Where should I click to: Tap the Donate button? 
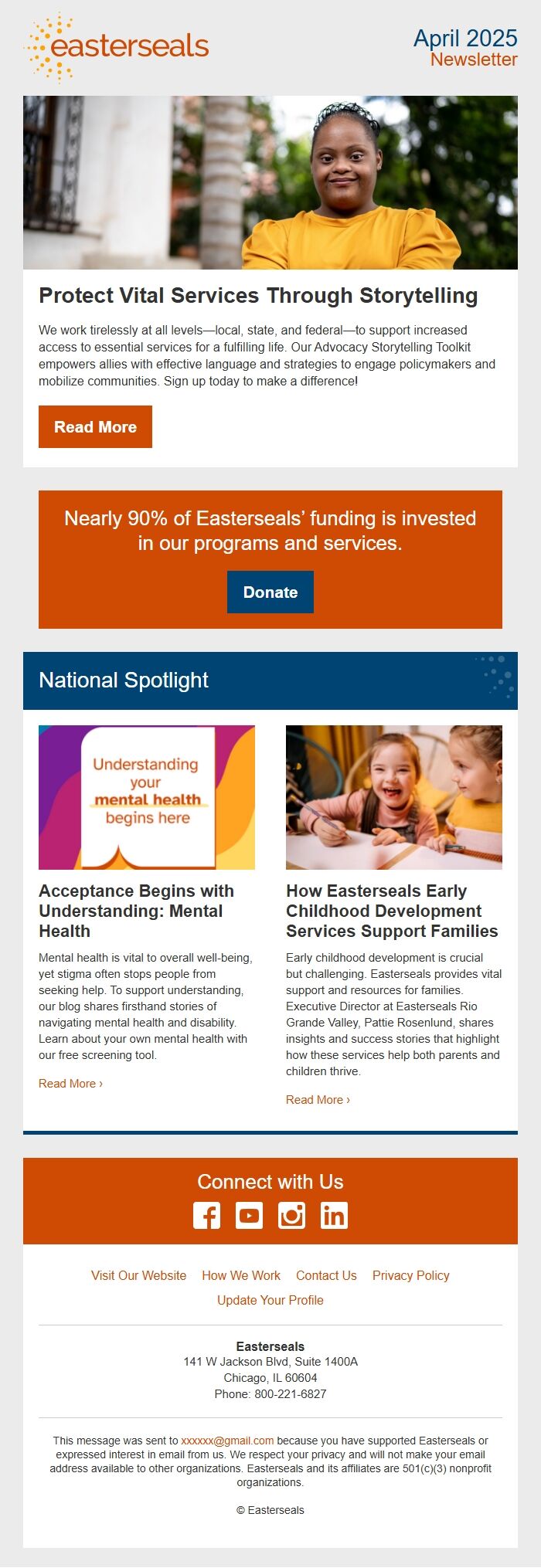point(270,592)
